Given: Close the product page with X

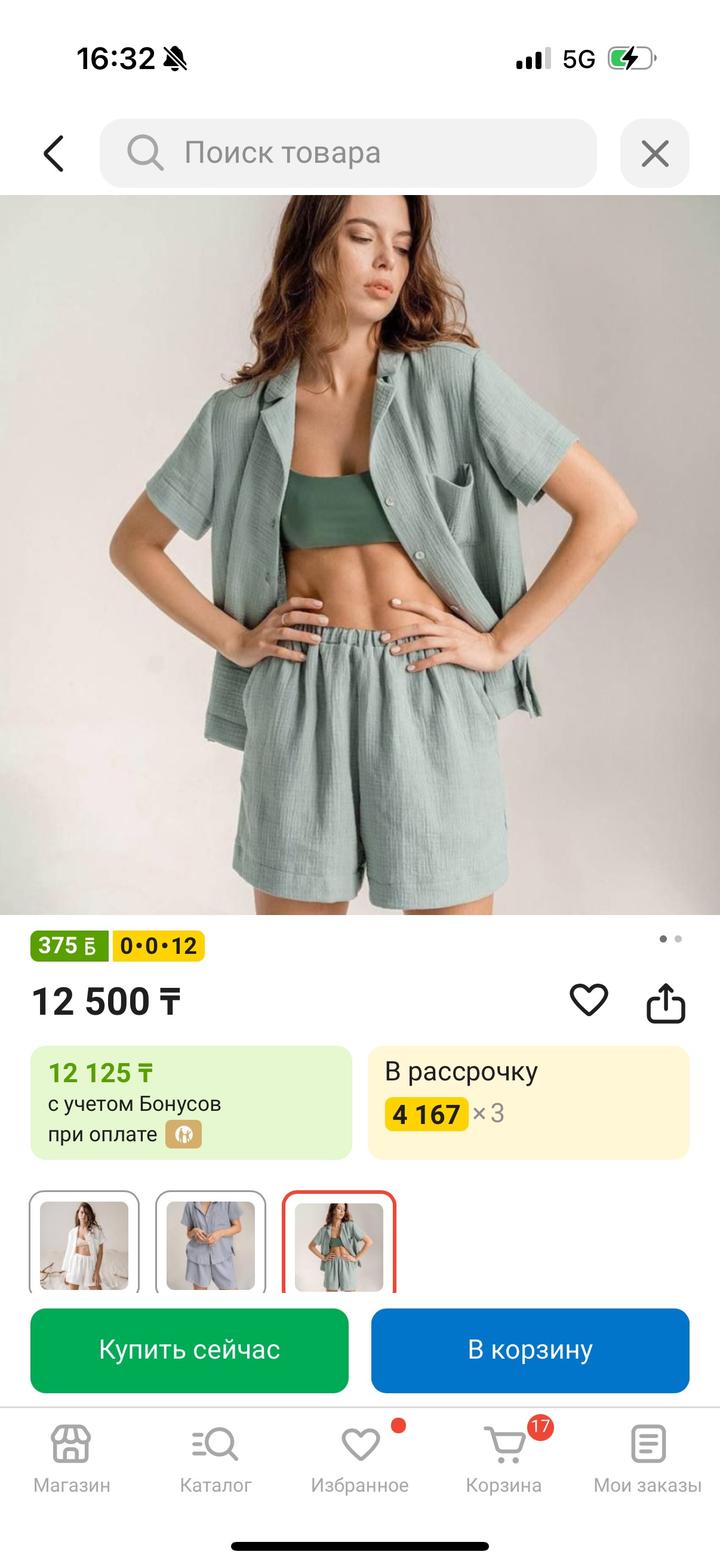Looking at the screenshot, I should [x=654, y=153].
